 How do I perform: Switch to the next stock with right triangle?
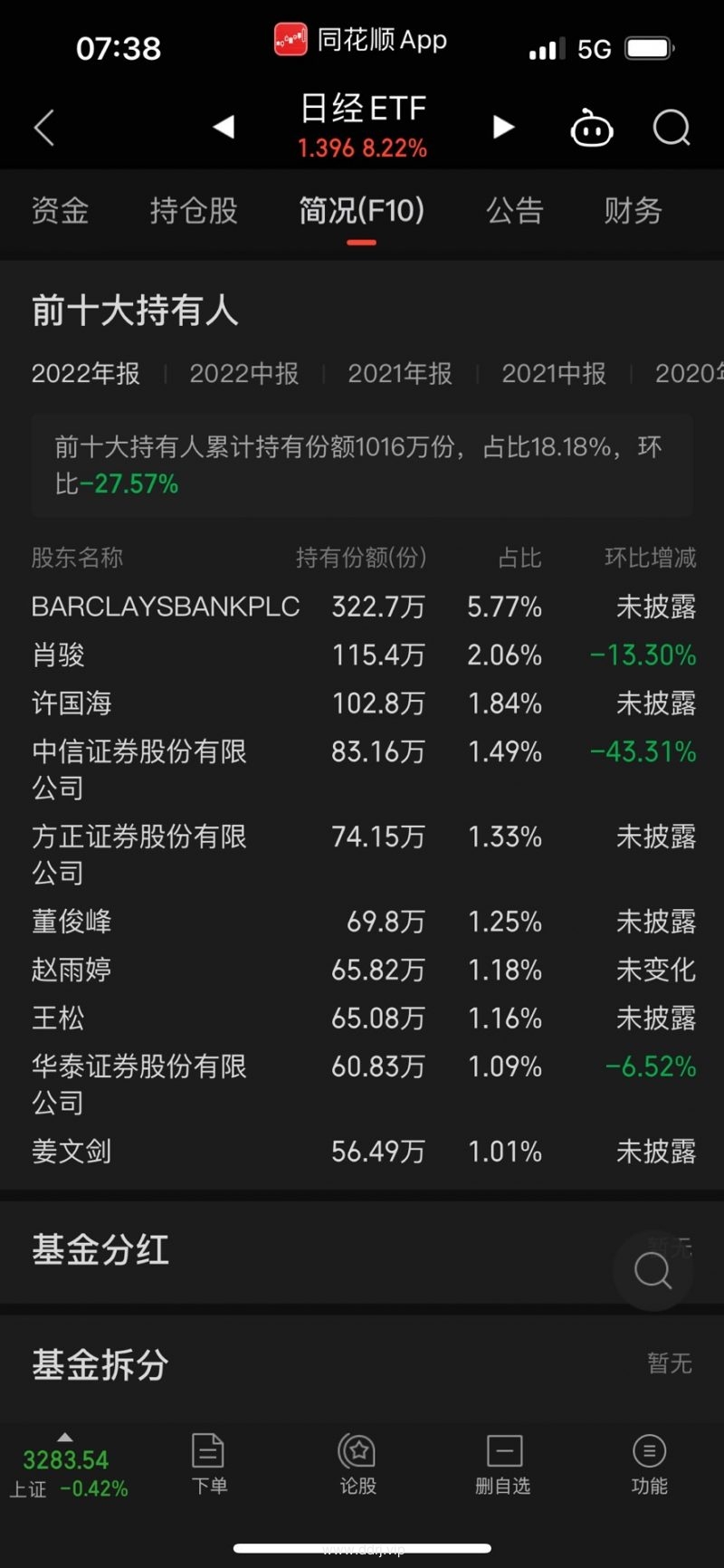(x=503, y=127)
